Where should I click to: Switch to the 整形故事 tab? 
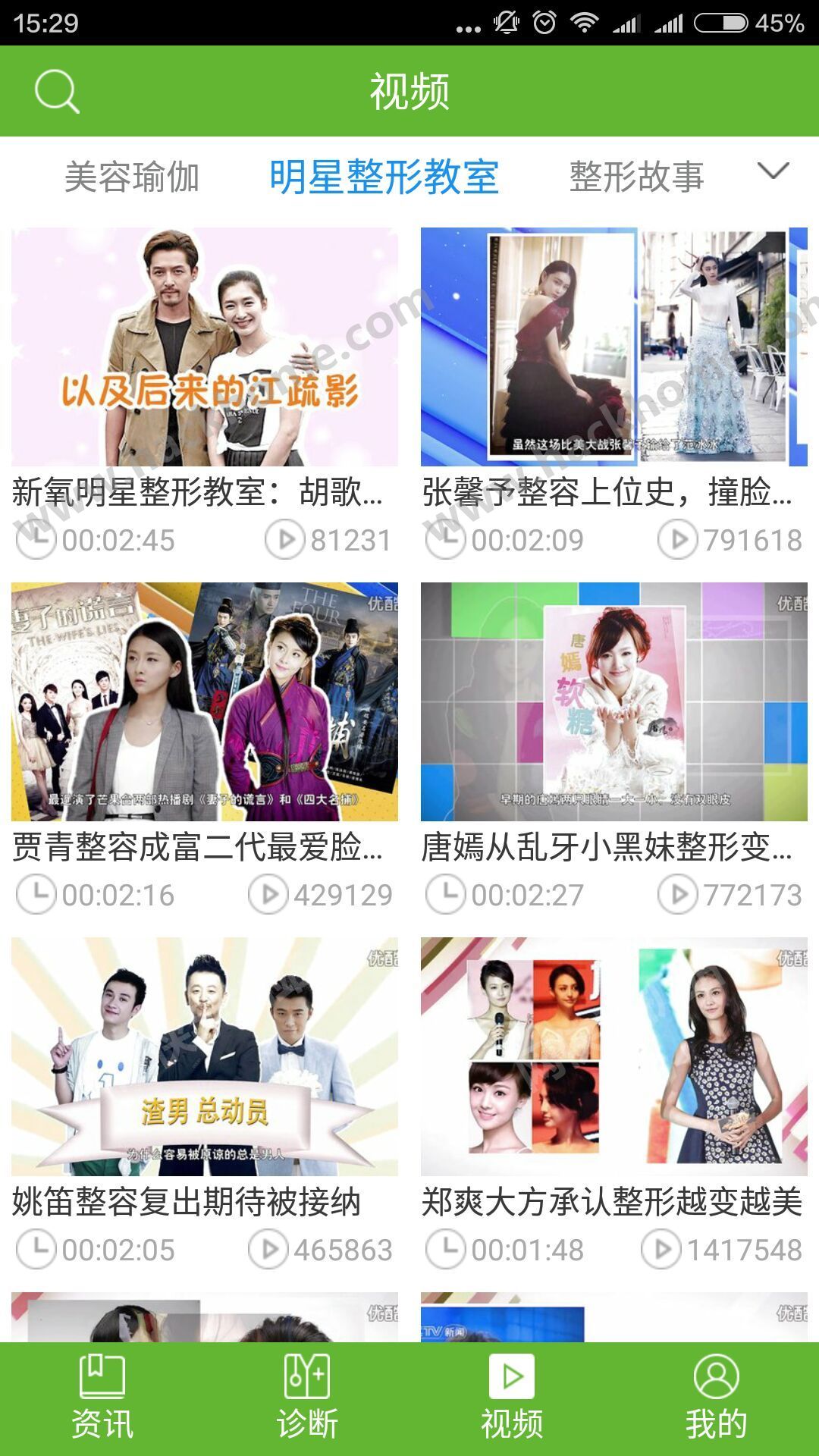coord(636,177)
